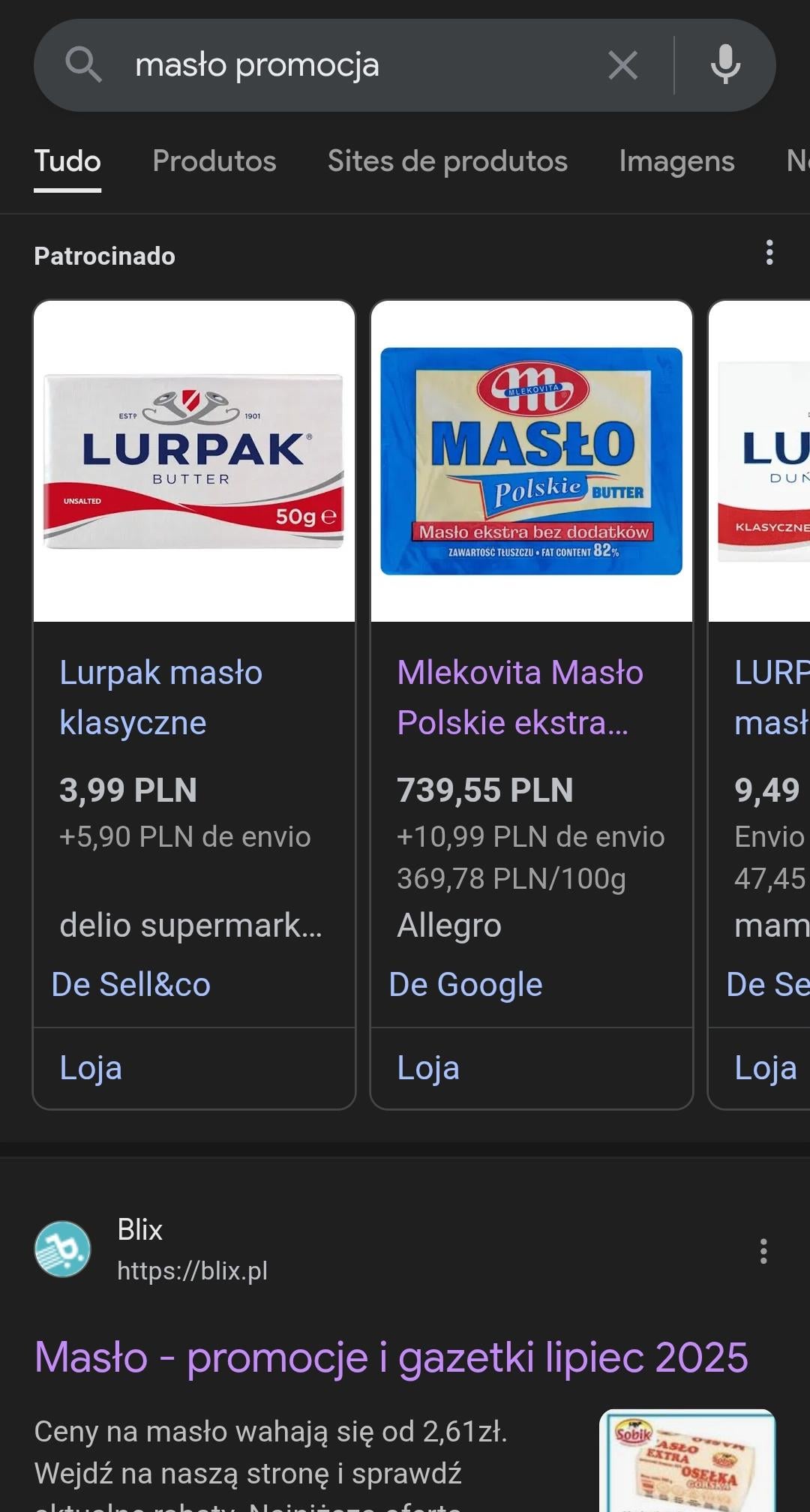The image size is (810, 1512).
Task: Open Loja under the Lurpak card
Action: click(193, 1068)
